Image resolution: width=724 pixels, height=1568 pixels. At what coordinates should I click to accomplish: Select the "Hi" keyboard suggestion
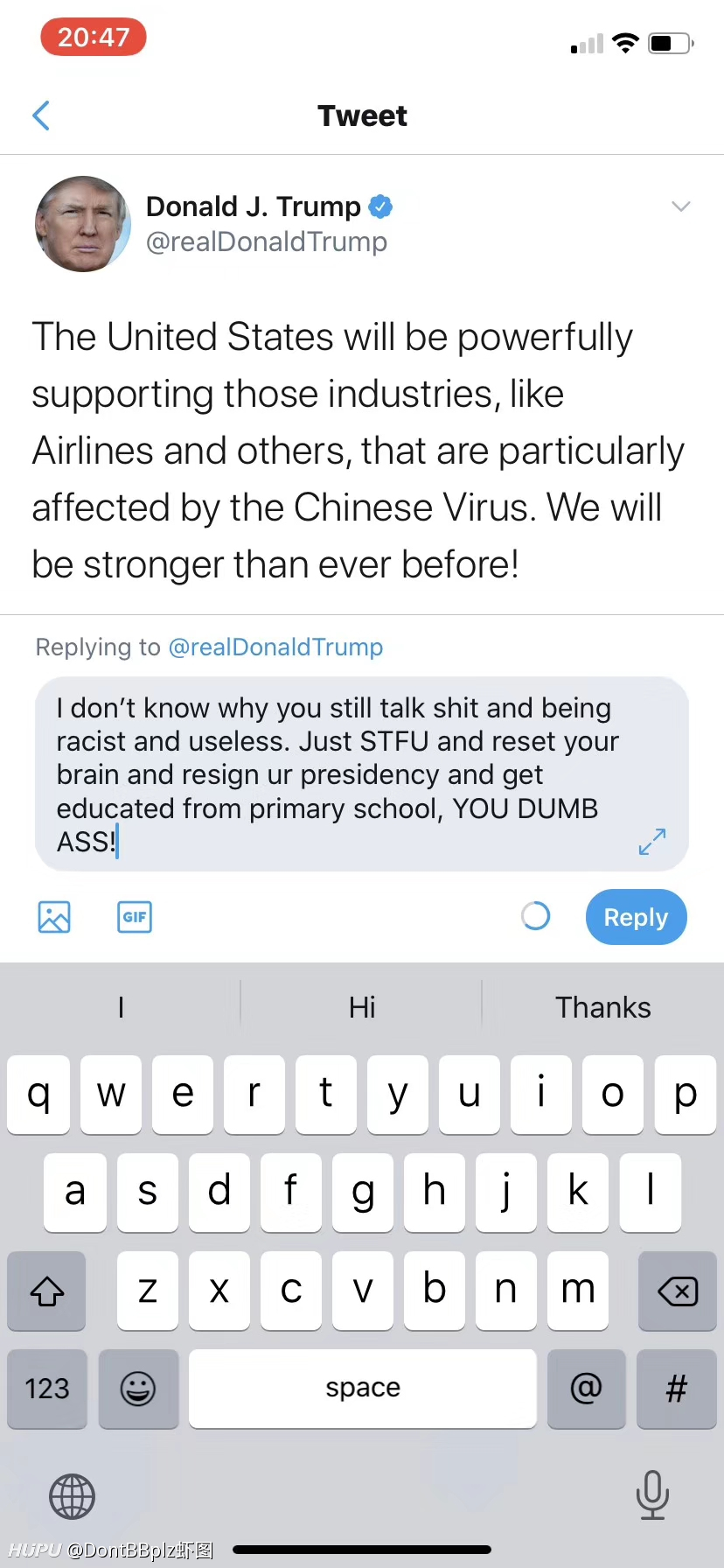[x=362, y=1007]
